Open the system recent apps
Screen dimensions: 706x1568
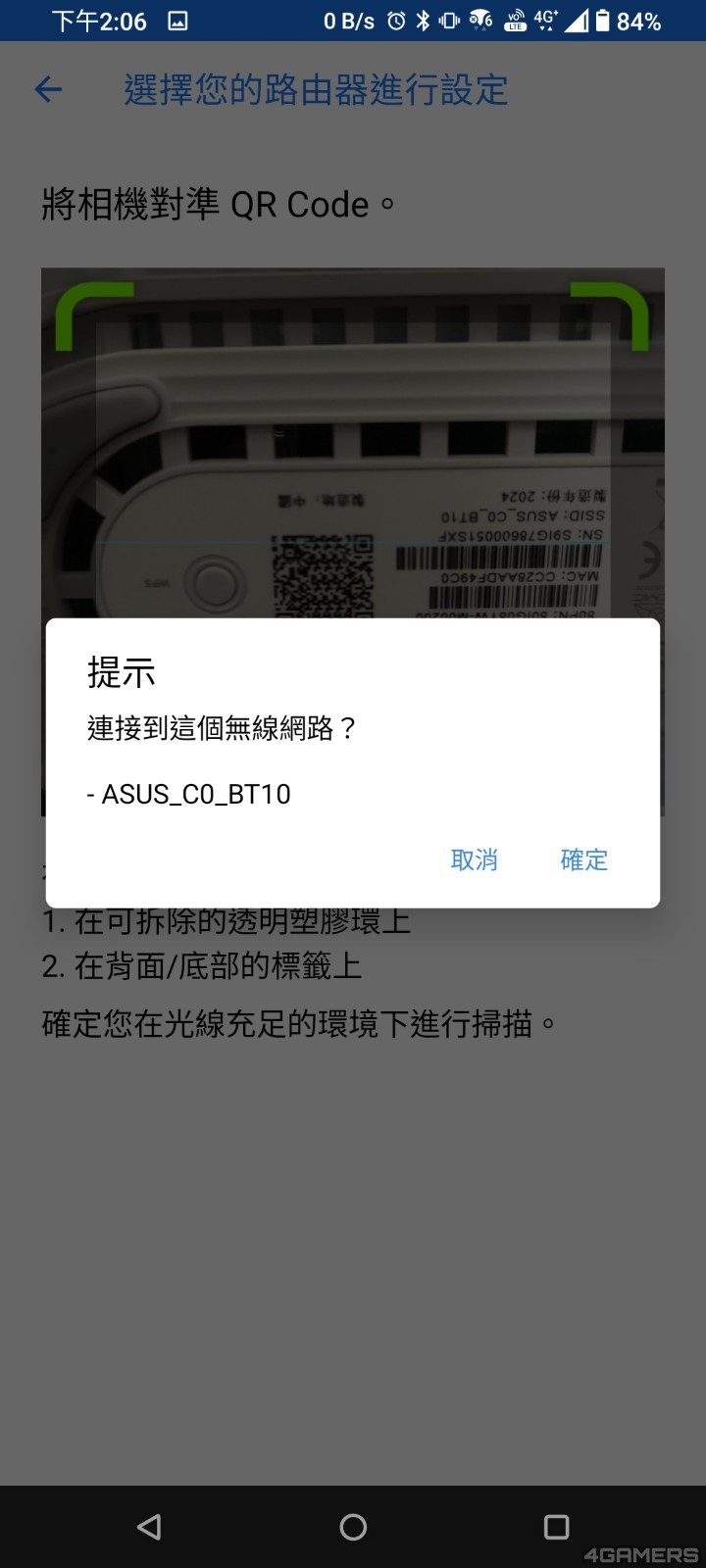(x=556, y=1527)
